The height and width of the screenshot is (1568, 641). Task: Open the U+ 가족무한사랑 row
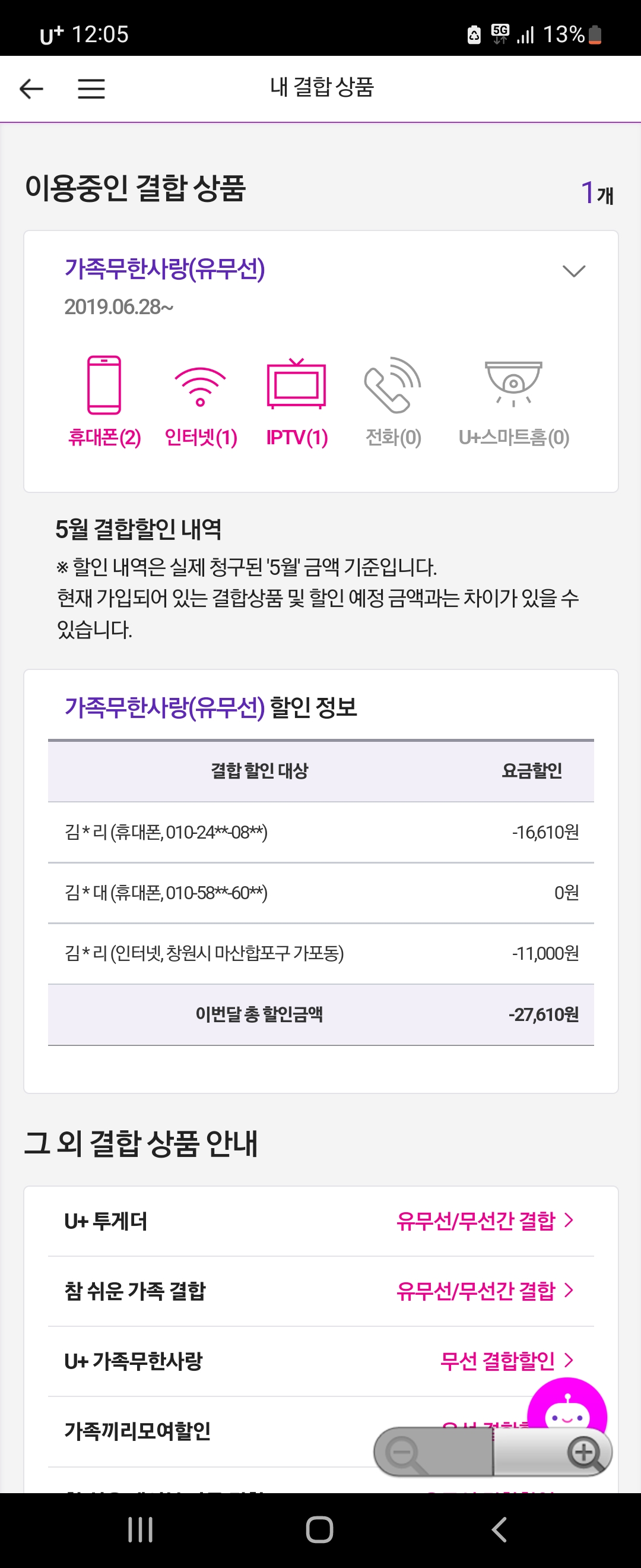[320, 1361]
